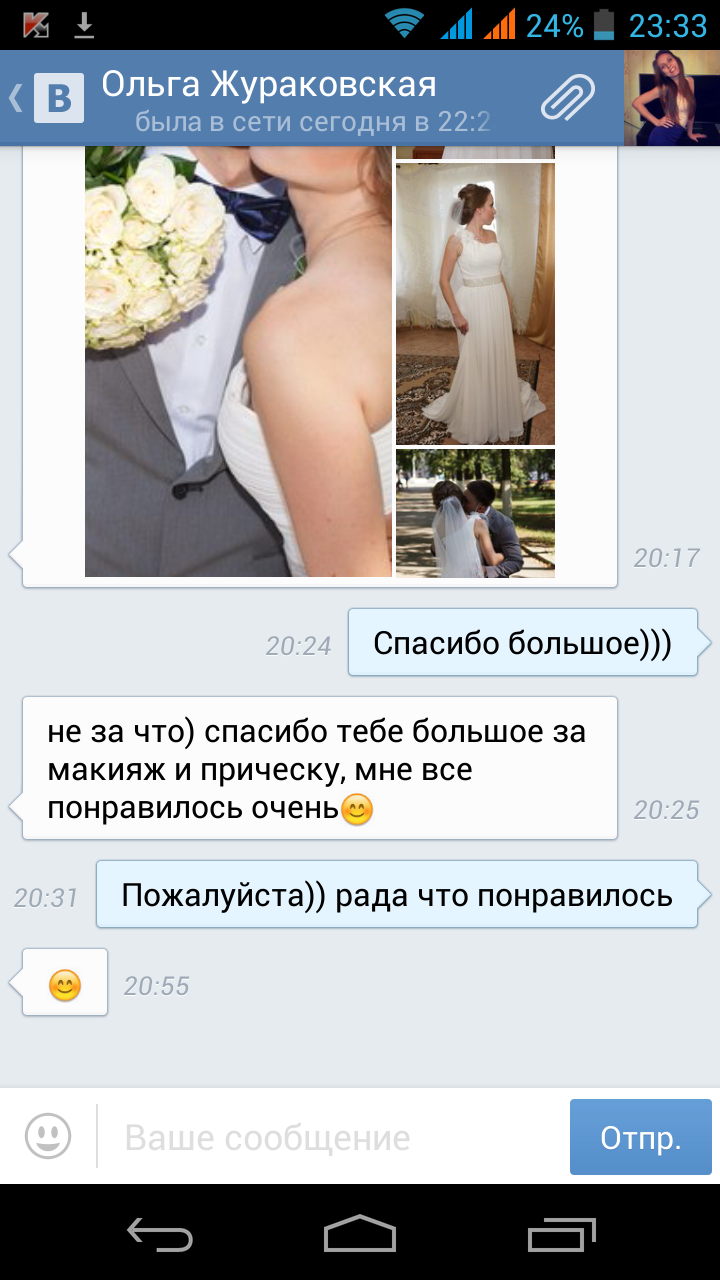The image size is (720, 1280).
Task: Open Ольга Жураковская's profile photo
Action: click(x=671, y=98)
